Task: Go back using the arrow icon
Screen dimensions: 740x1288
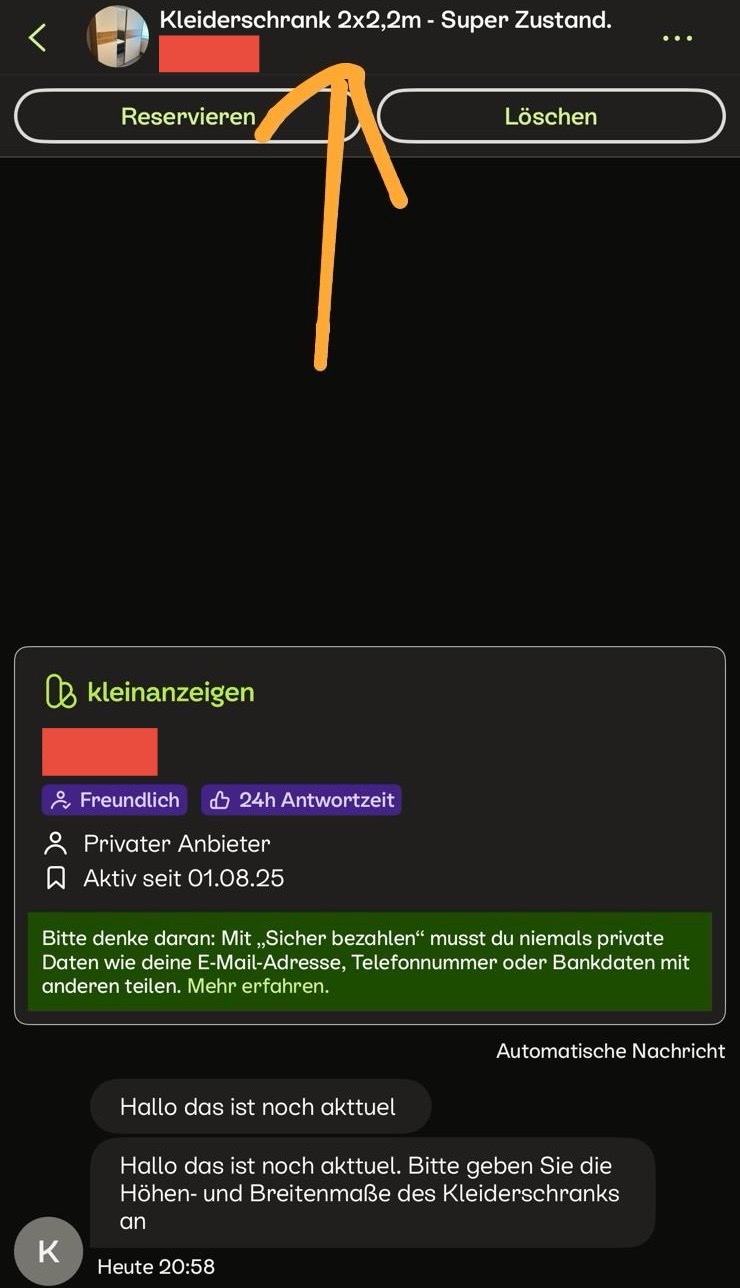Action: [x=37, y=38]
